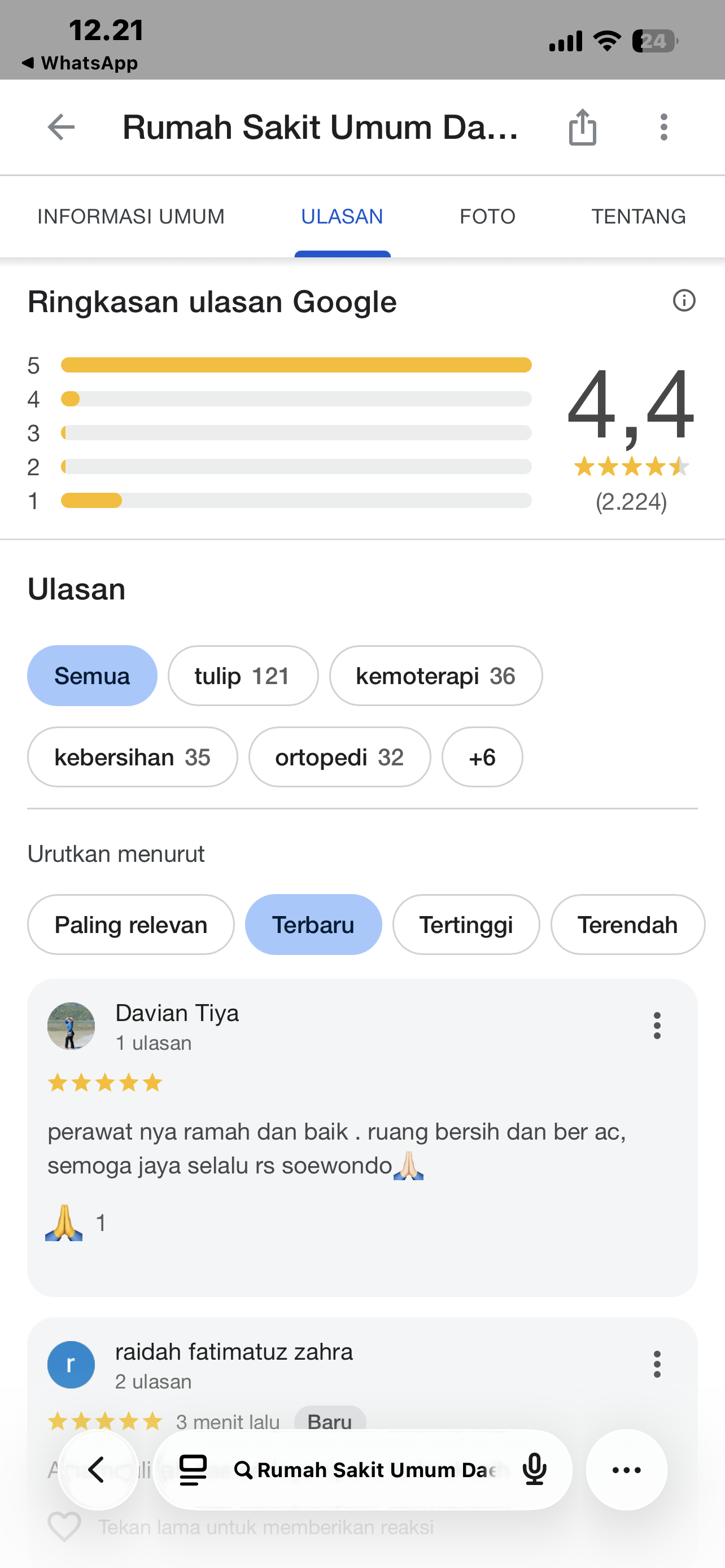Sort reviews by Tertinggi rating
The height and width of the screenshot is (1568, 725).
(466, 925)
